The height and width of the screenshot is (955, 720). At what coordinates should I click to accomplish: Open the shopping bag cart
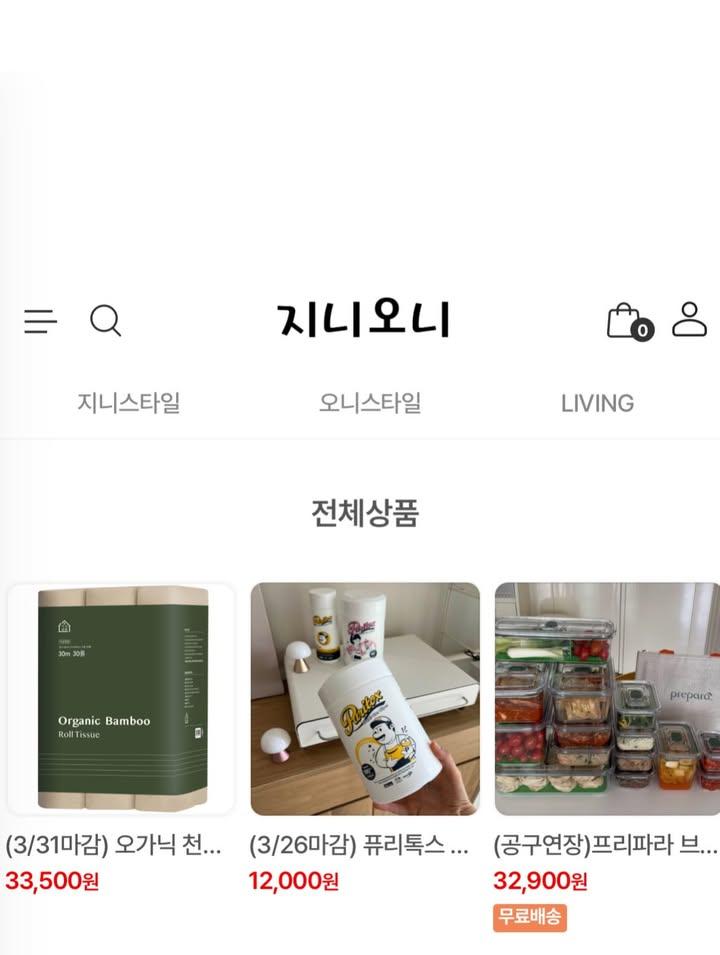627,321
